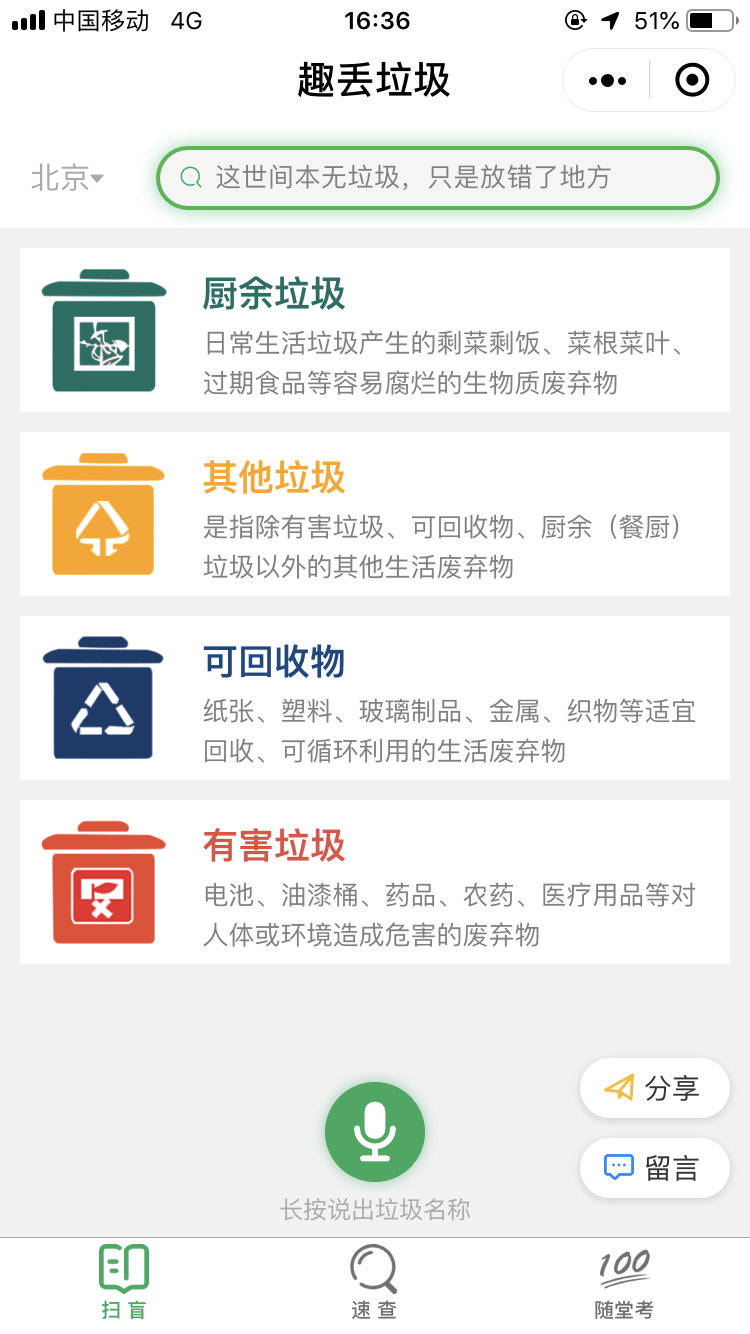The height and width of the screenshot is (1334, 750).
Task: Close the mini program with the circle icon
Action: point(692,80)
